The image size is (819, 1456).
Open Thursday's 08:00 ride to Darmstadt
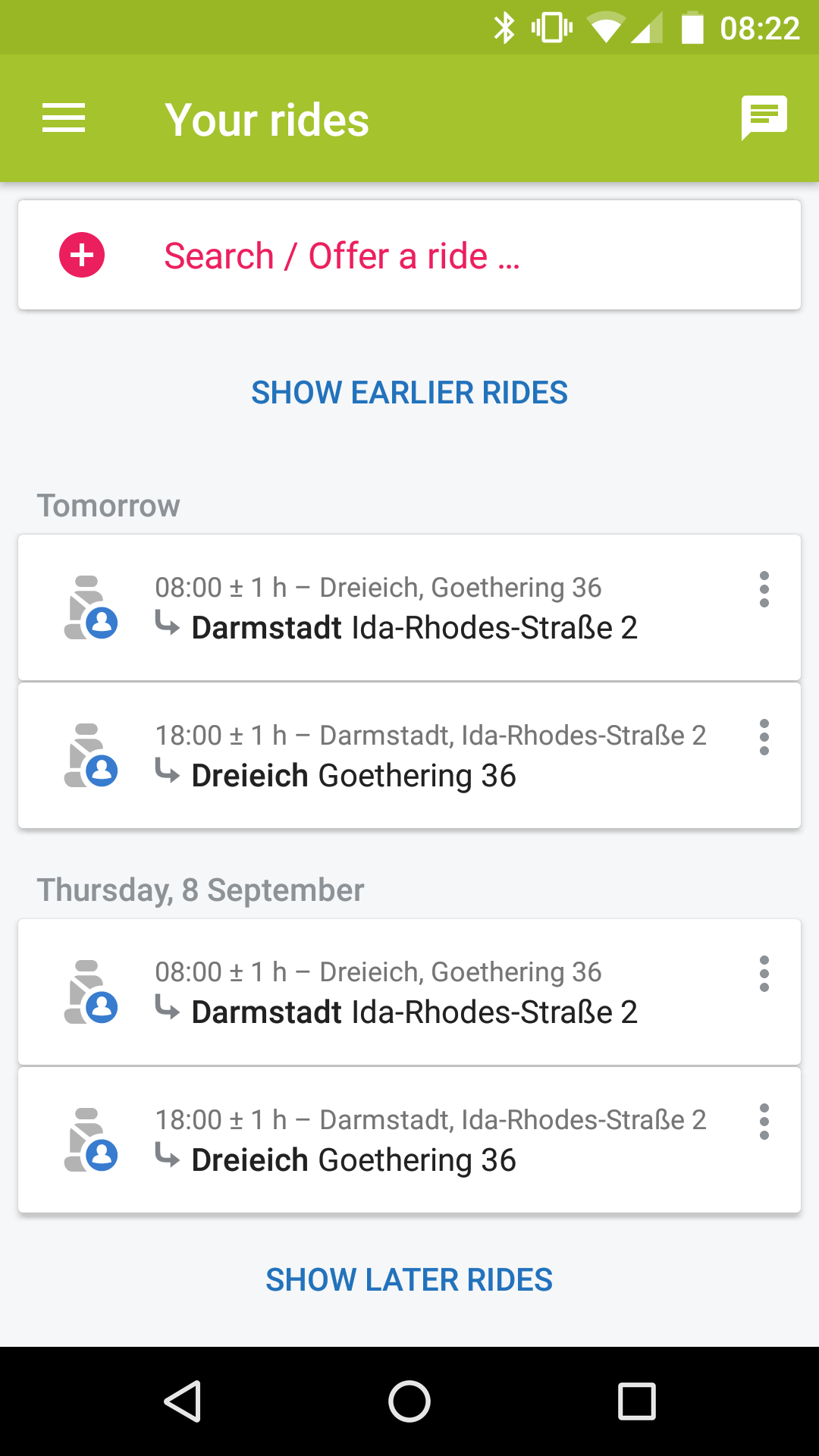click(x=409, y=992)
